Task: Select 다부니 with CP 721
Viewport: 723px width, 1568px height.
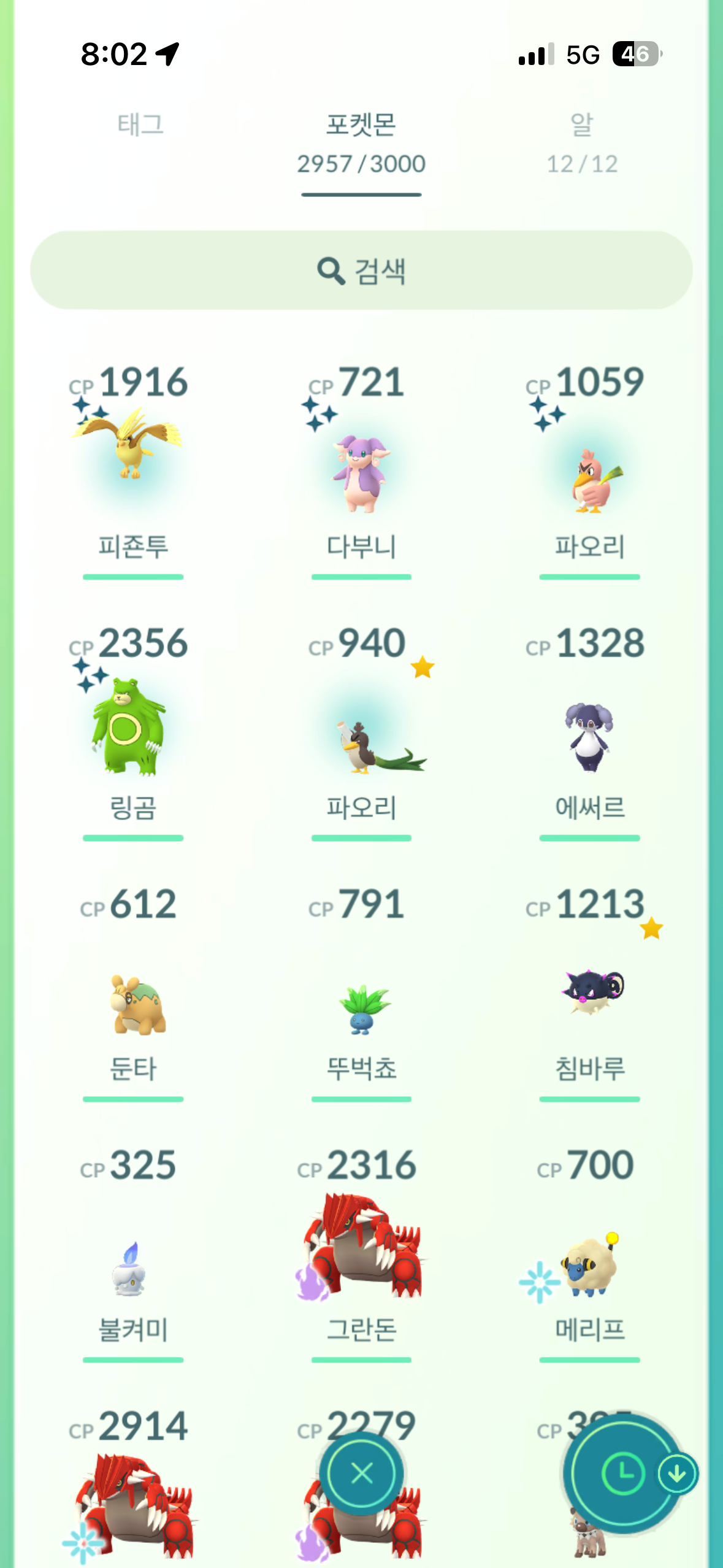Action: [361, 472]
